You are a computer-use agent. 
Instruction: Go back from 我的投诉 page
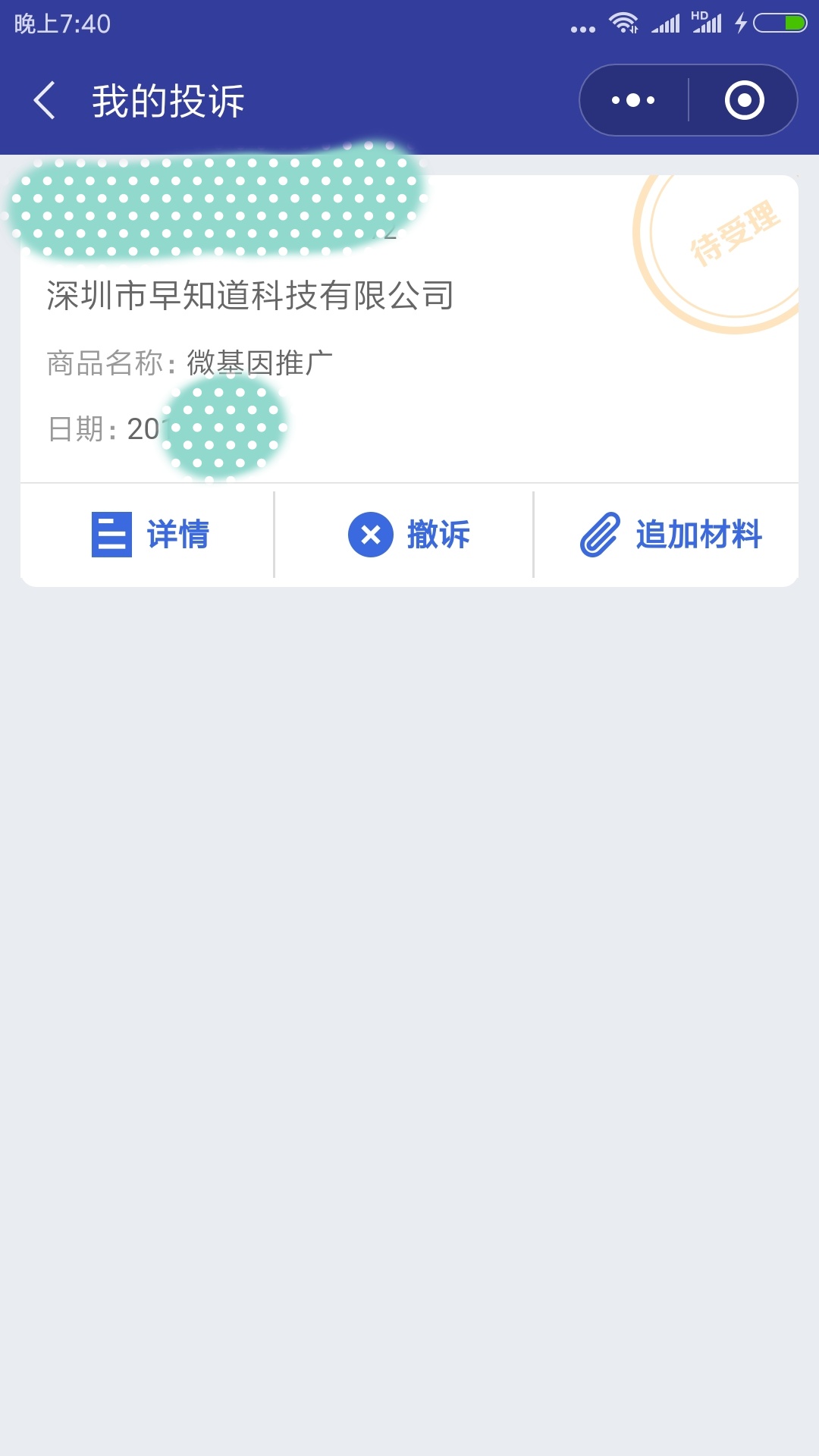(x=45, y=101)
